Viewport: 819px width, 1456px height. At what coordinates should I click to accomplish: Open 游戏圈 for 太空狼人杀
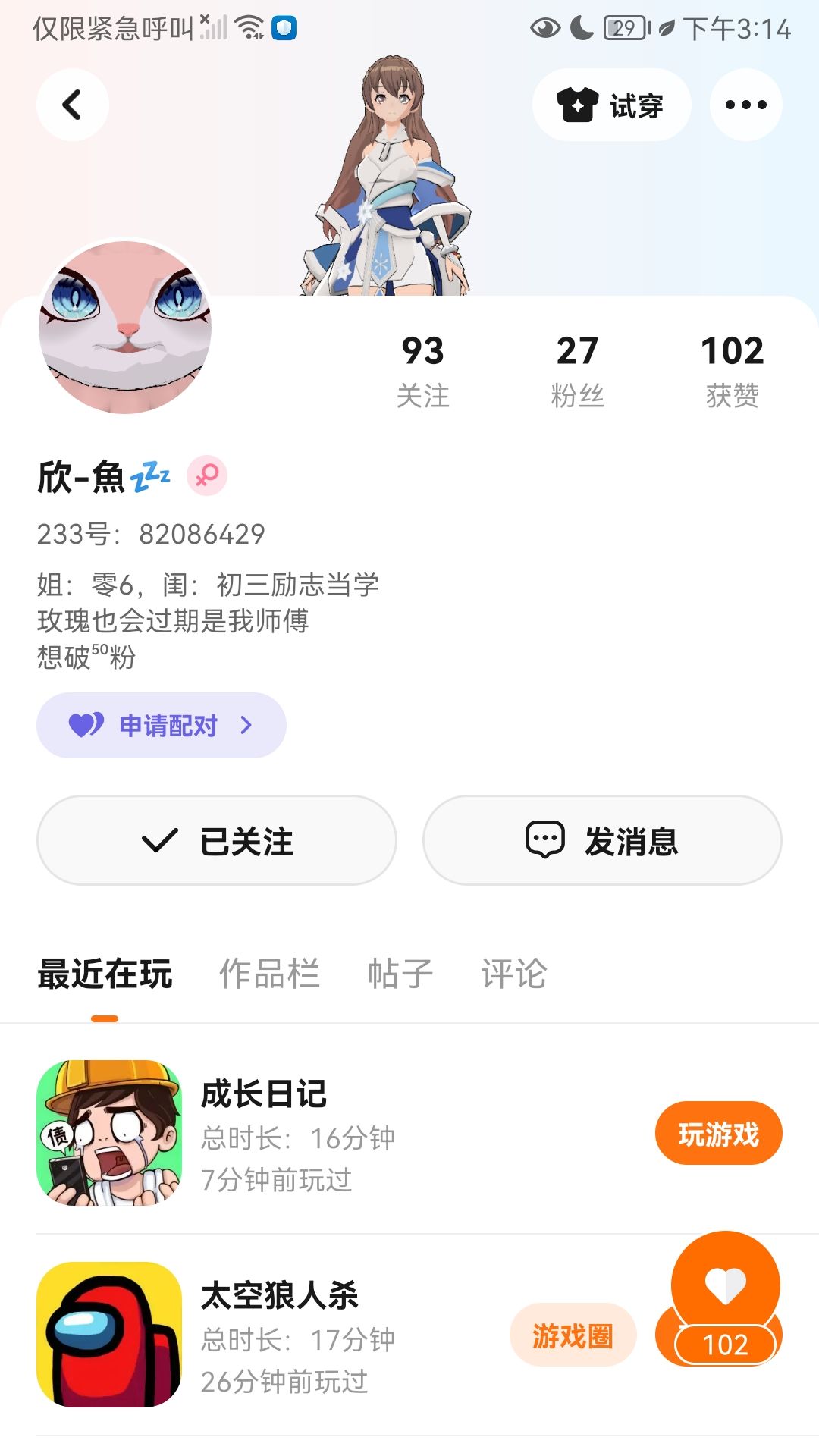573,1335
